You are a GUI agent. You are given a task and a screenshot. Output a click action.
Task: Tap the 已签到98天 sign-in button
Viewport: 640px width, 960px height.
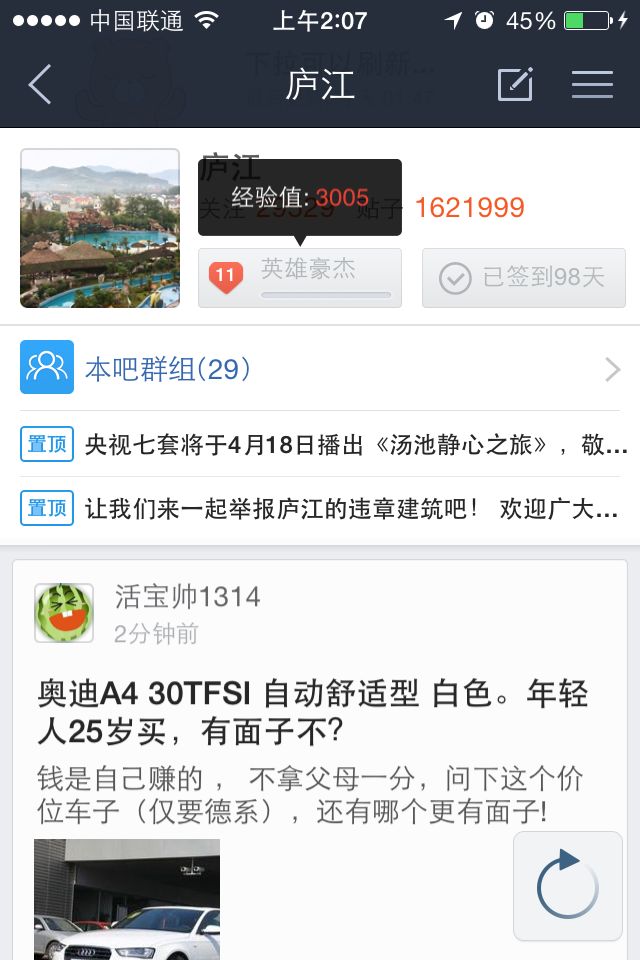(x=524, y=277)
